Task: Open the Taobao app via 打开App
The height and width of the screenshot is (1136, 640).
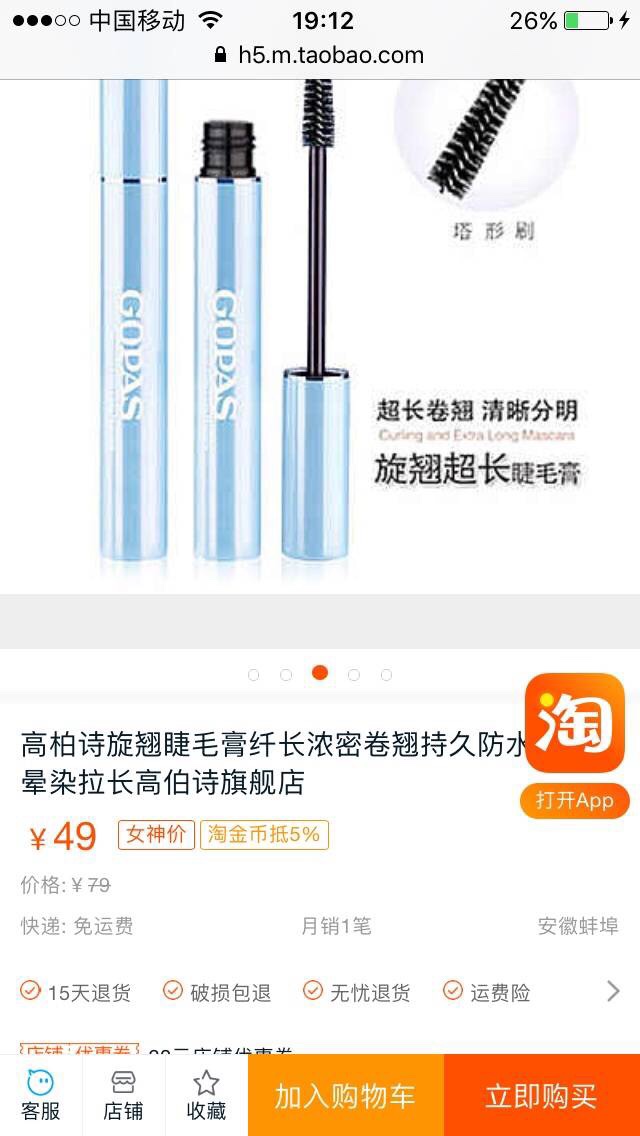Action: coord(575,801)
